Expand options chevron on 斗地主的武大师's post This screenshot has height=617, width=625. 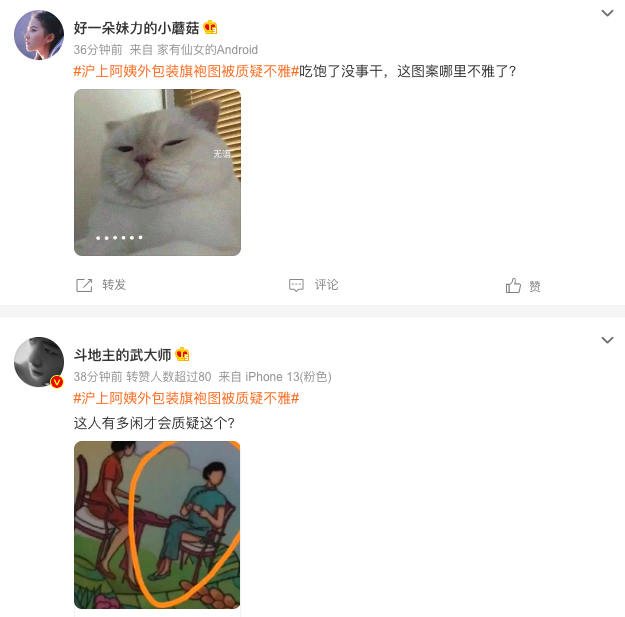606,340
